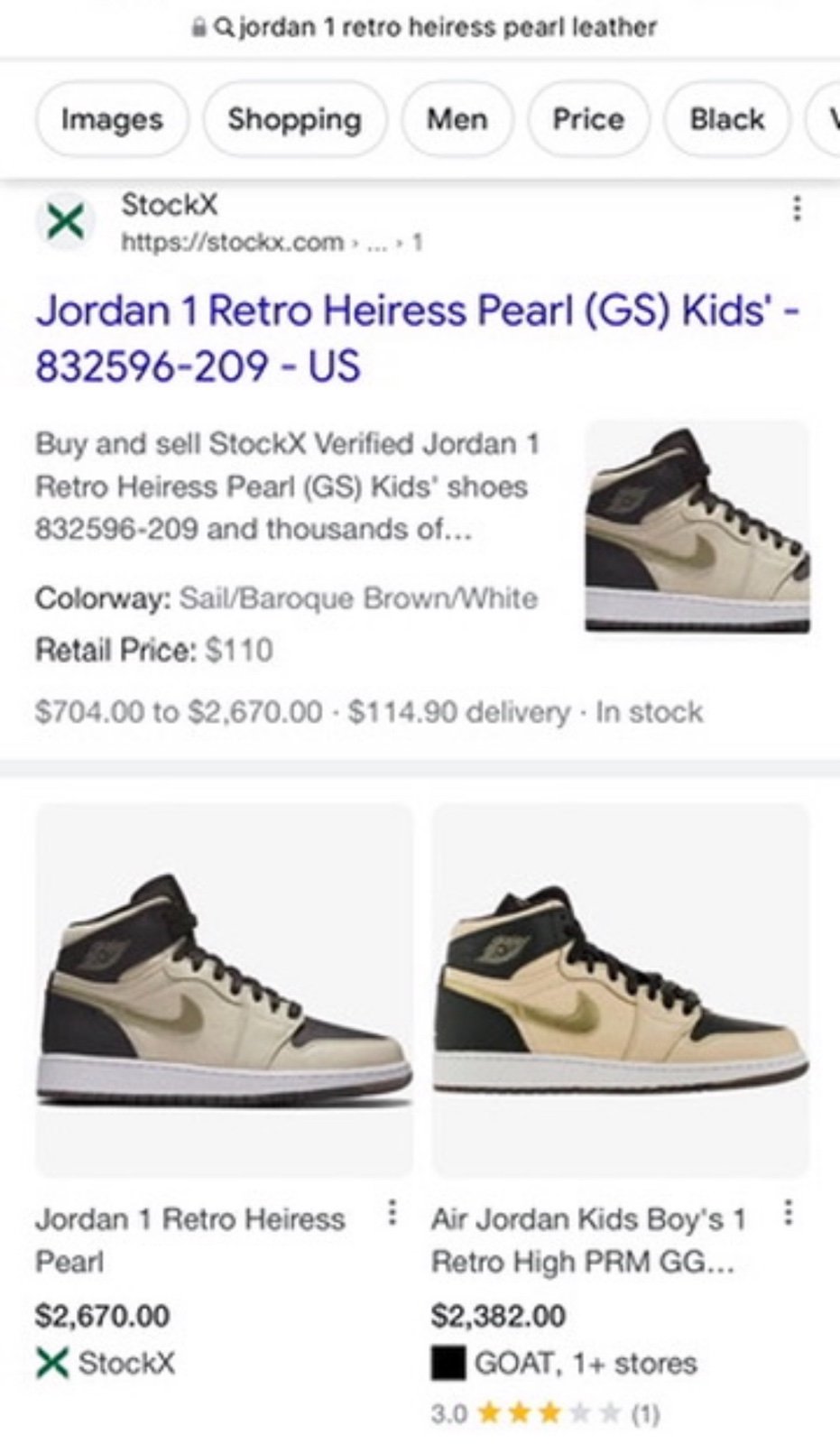Filter results by Men
Viewport: 840px width, 1444px height.
(x=457, y=119)
